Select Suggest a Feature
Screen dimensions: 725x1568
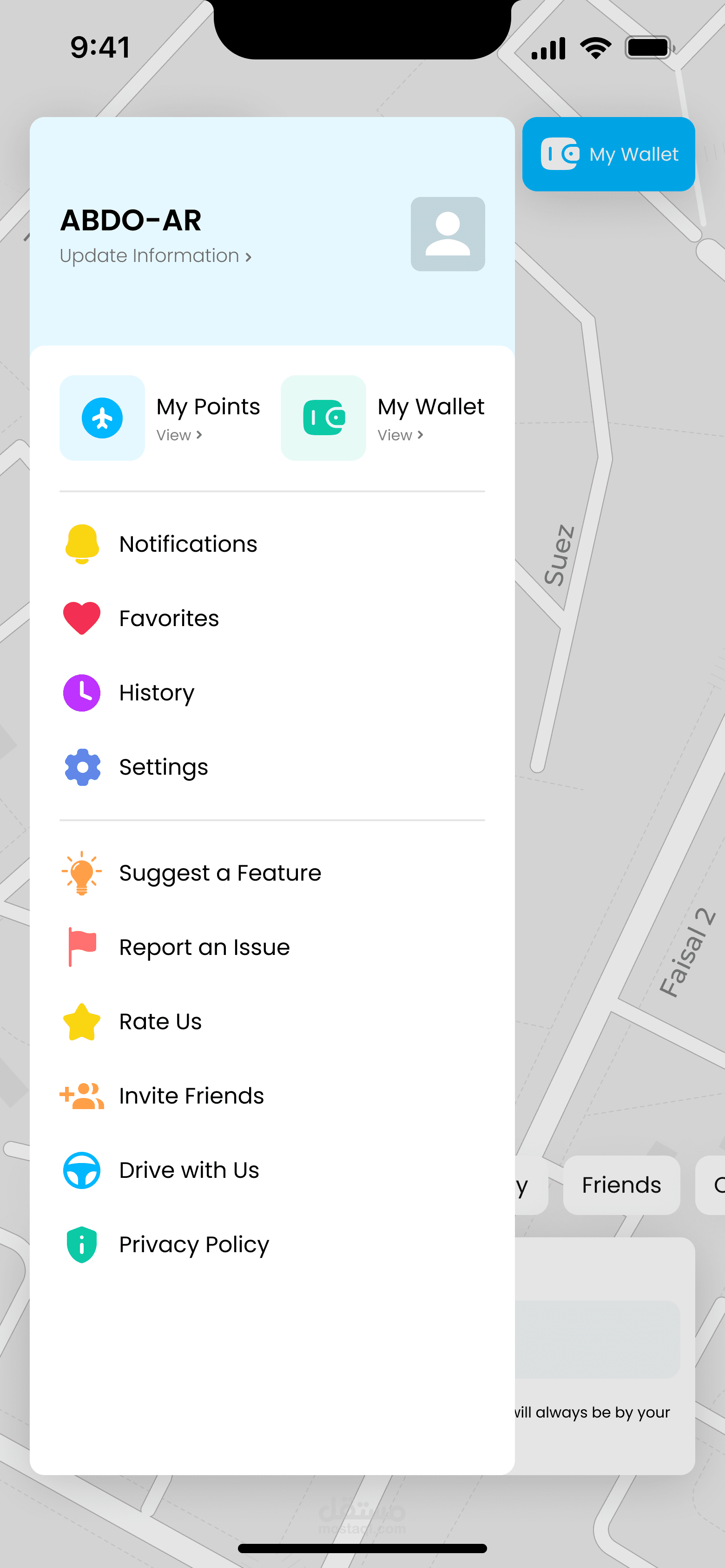219,873
